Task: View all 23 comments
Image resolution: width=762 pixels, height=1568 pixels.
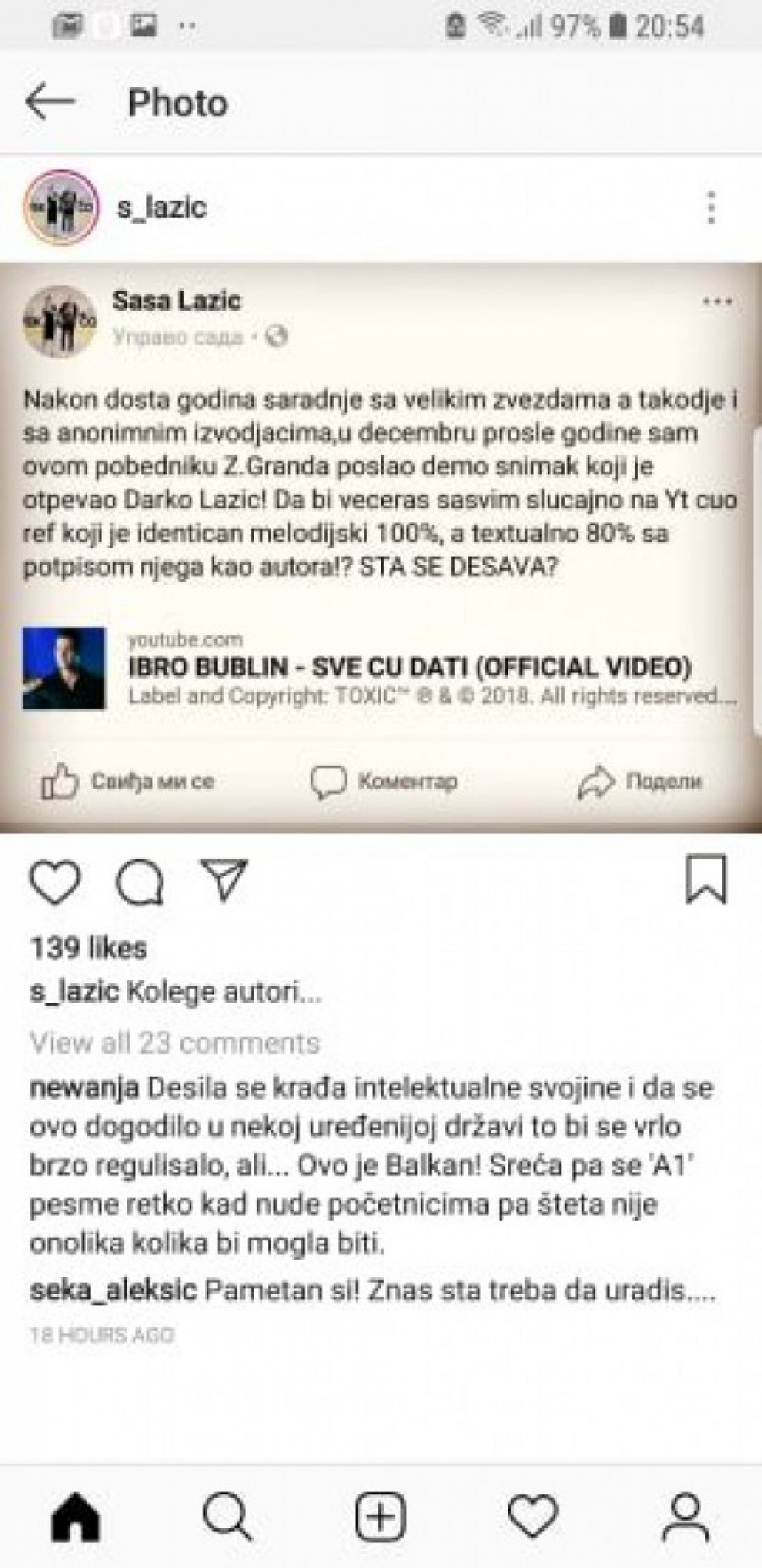Action: tap(175, 1043)
